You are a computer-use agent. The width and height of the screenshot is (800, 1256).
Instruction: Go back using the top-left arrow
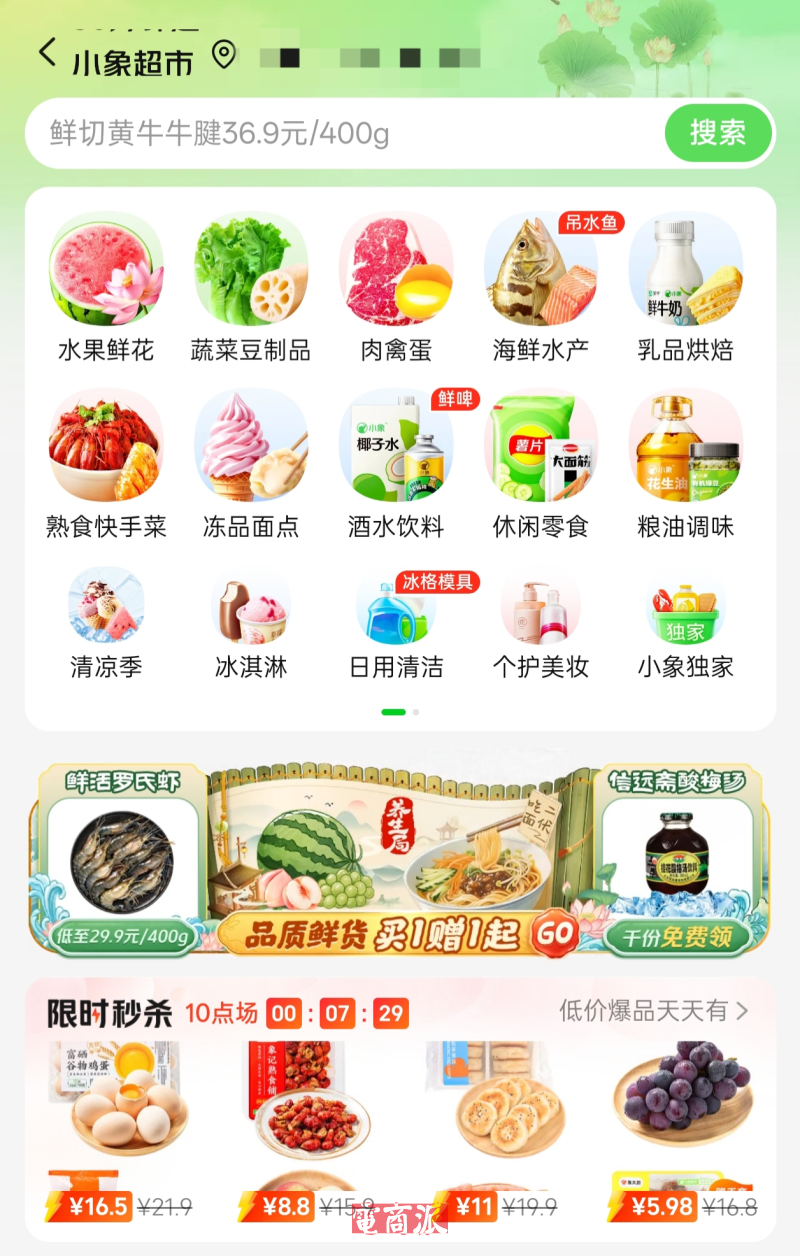click(47, 53)
